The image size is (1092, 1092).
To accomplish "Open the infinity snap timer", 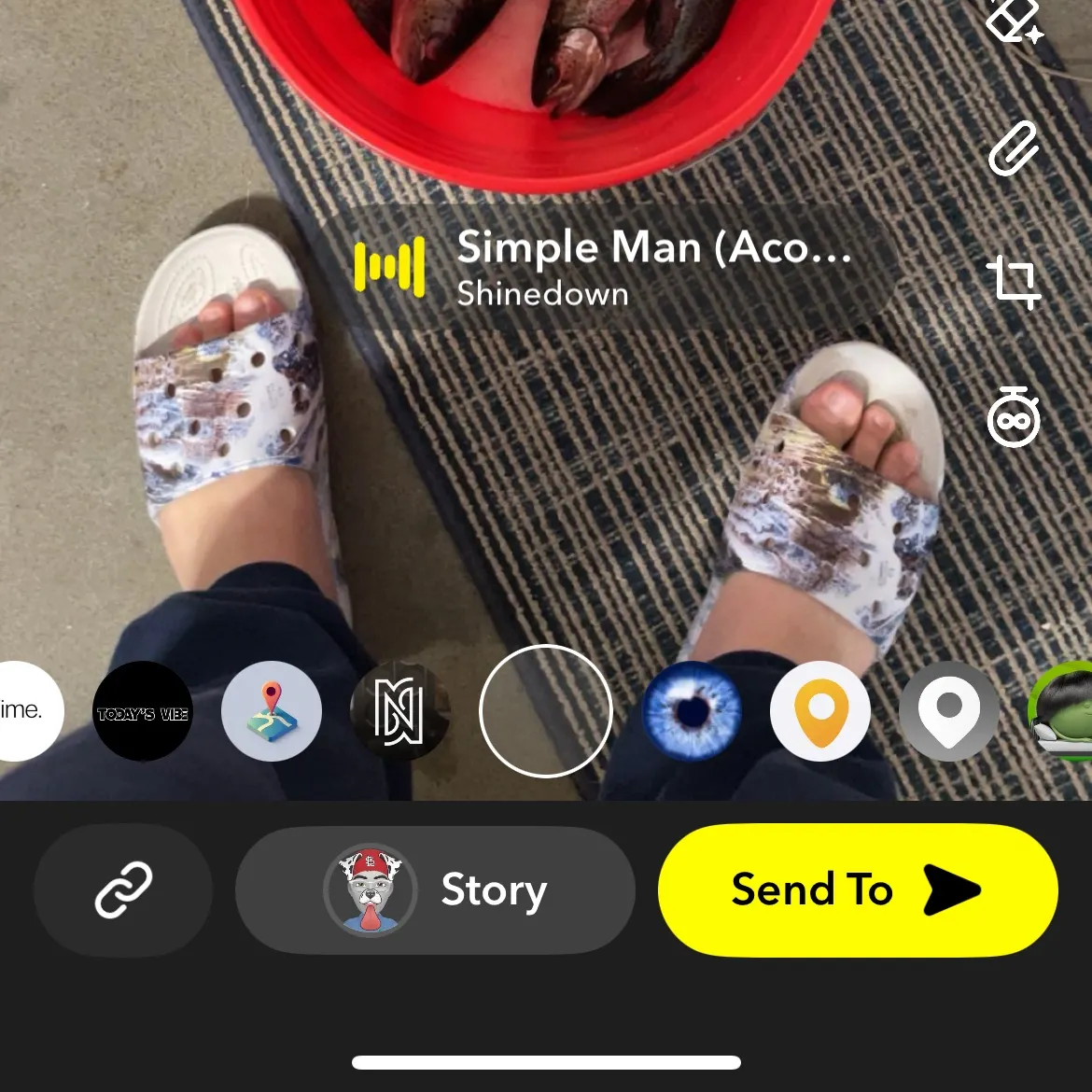I will point(1014,417).
